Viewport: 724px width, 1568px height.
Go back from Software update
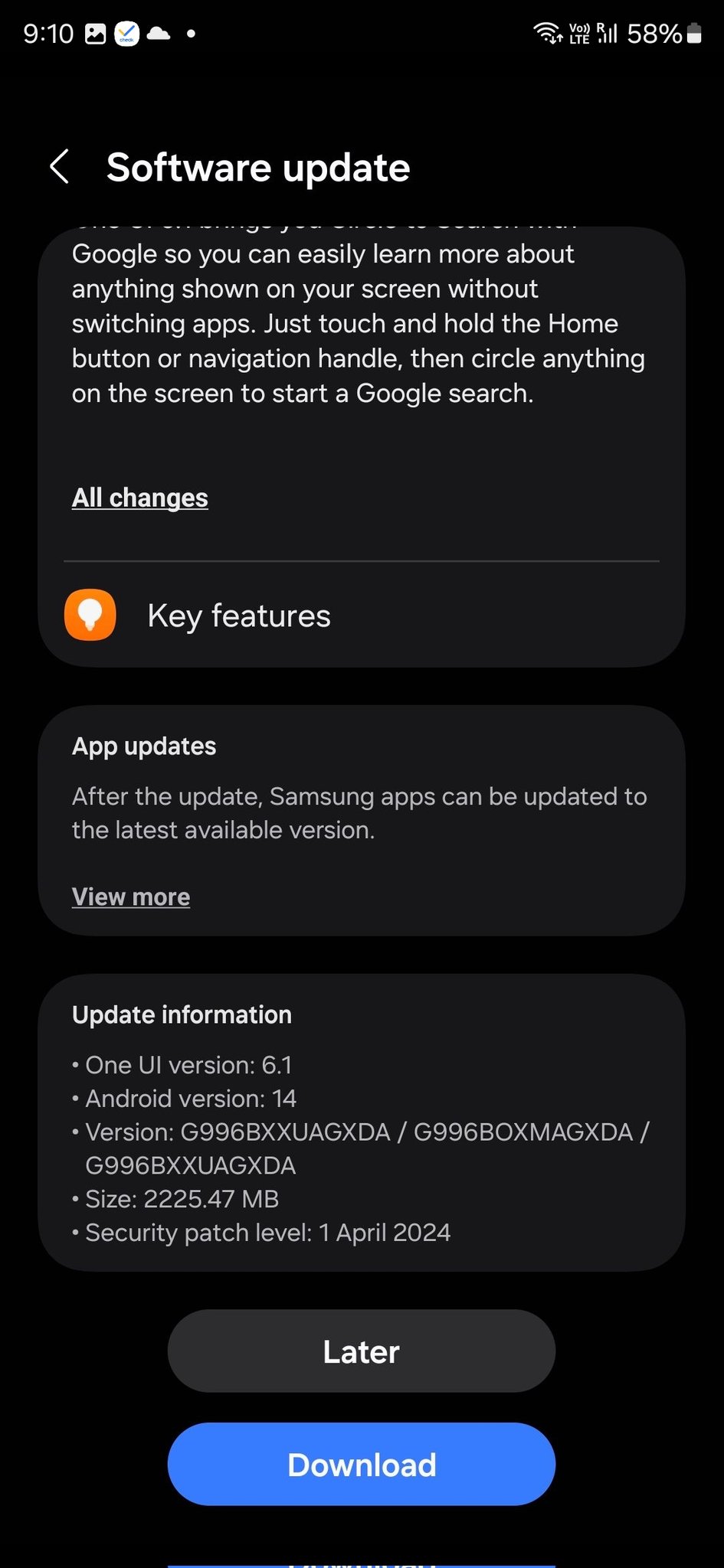click(x=60, y=167)
